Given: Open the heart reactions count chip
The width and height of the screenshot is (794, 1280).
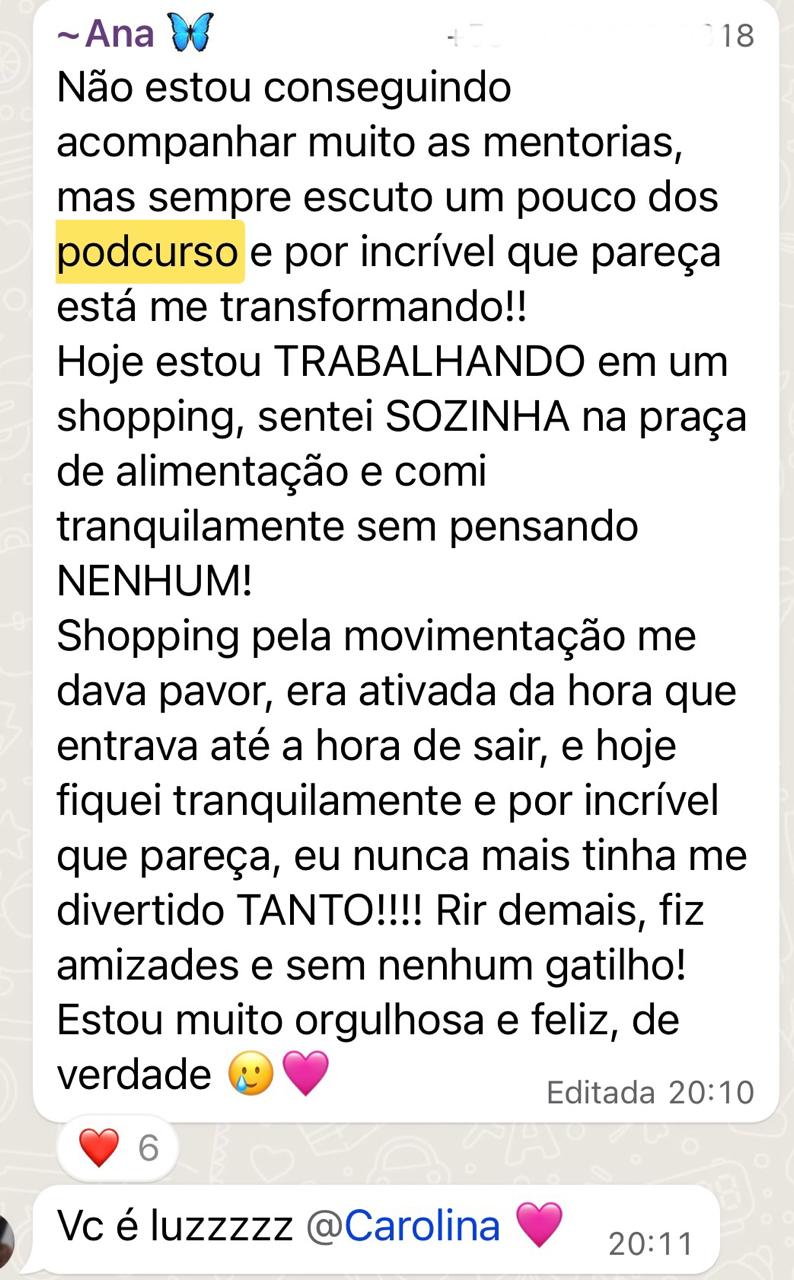Looking at the screenshot, I should (118, 1147).
